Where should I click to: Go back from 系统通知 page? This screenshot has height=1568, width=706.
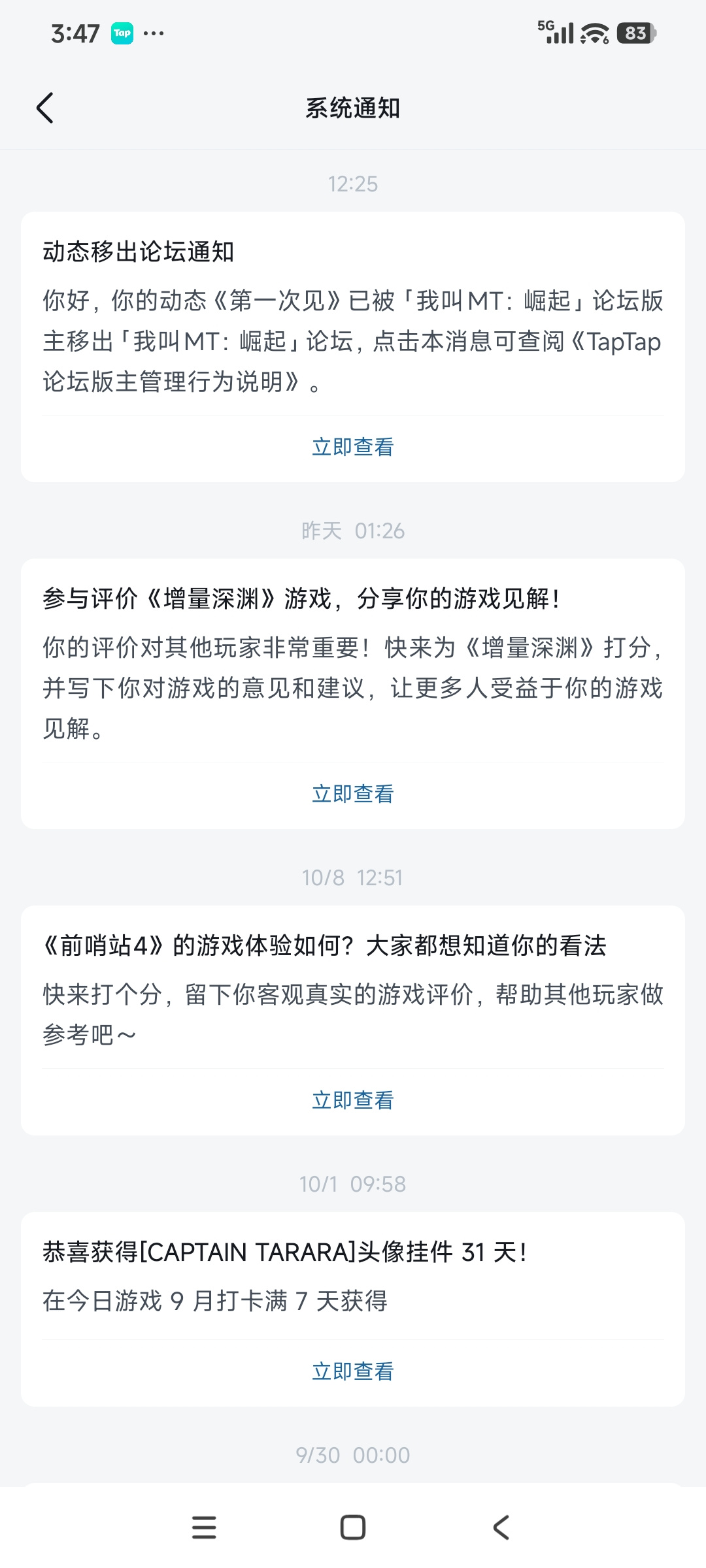coord(45,108)
